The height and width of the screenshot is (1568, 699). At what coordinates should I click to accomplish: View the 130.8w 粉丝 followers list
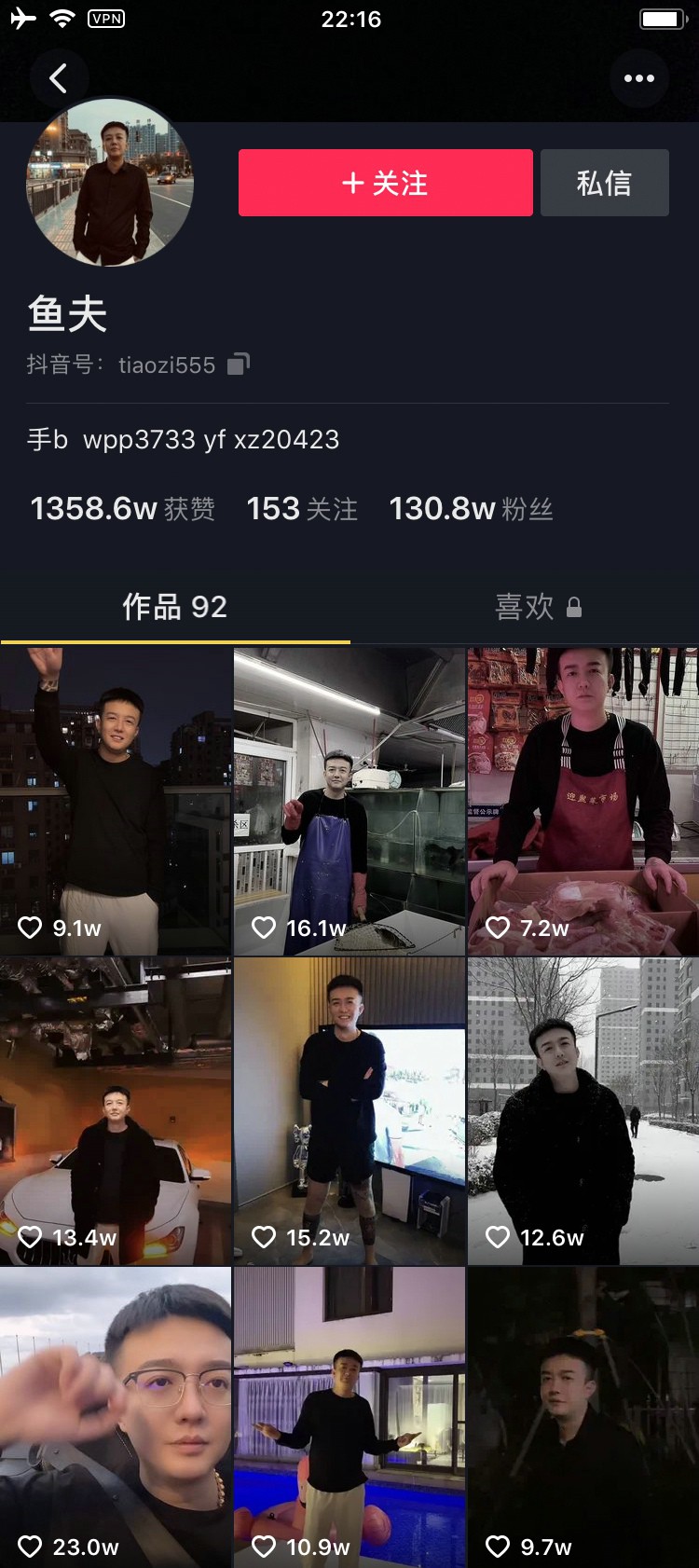click(471, 509)
